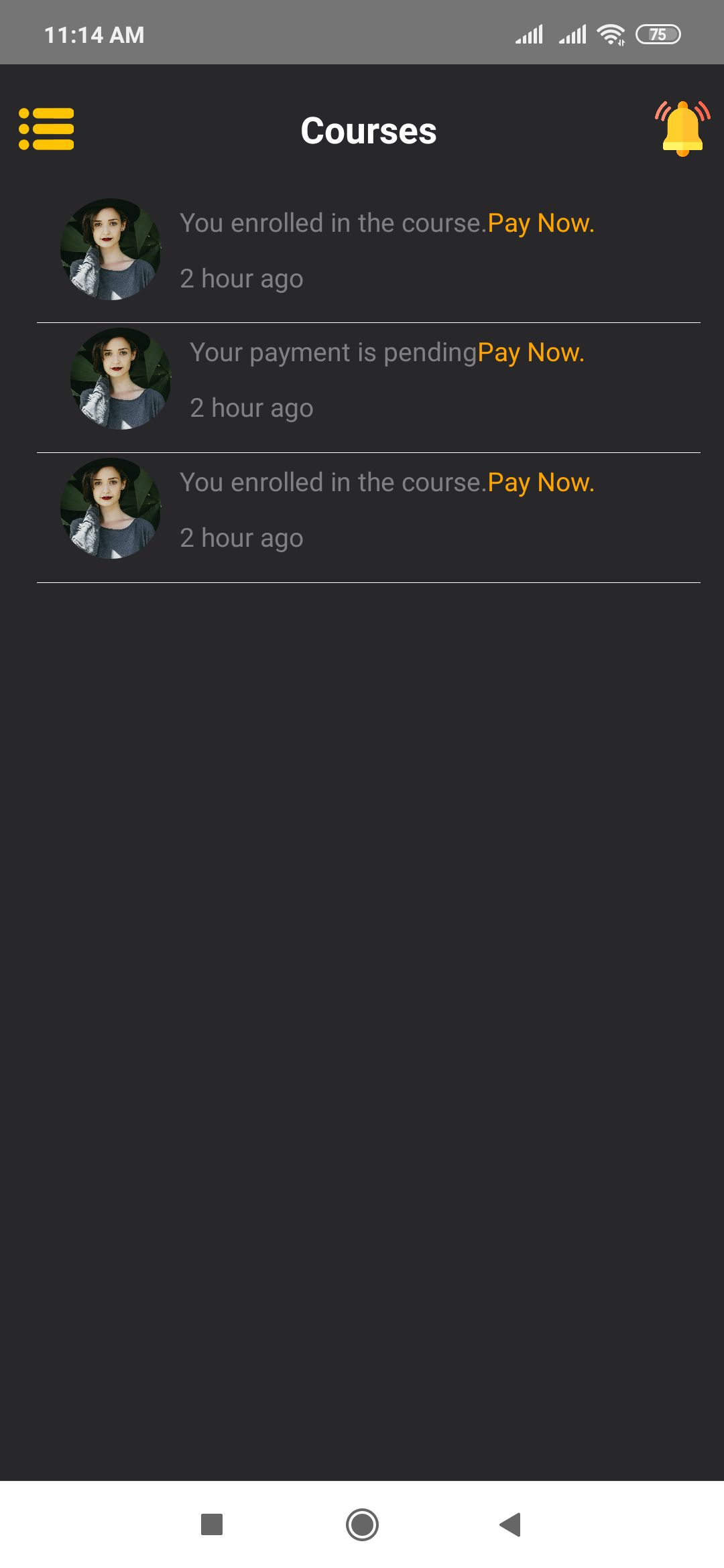724x1568 pixels.
Task: Go back using the system back button
Action: coord(511,1524)
